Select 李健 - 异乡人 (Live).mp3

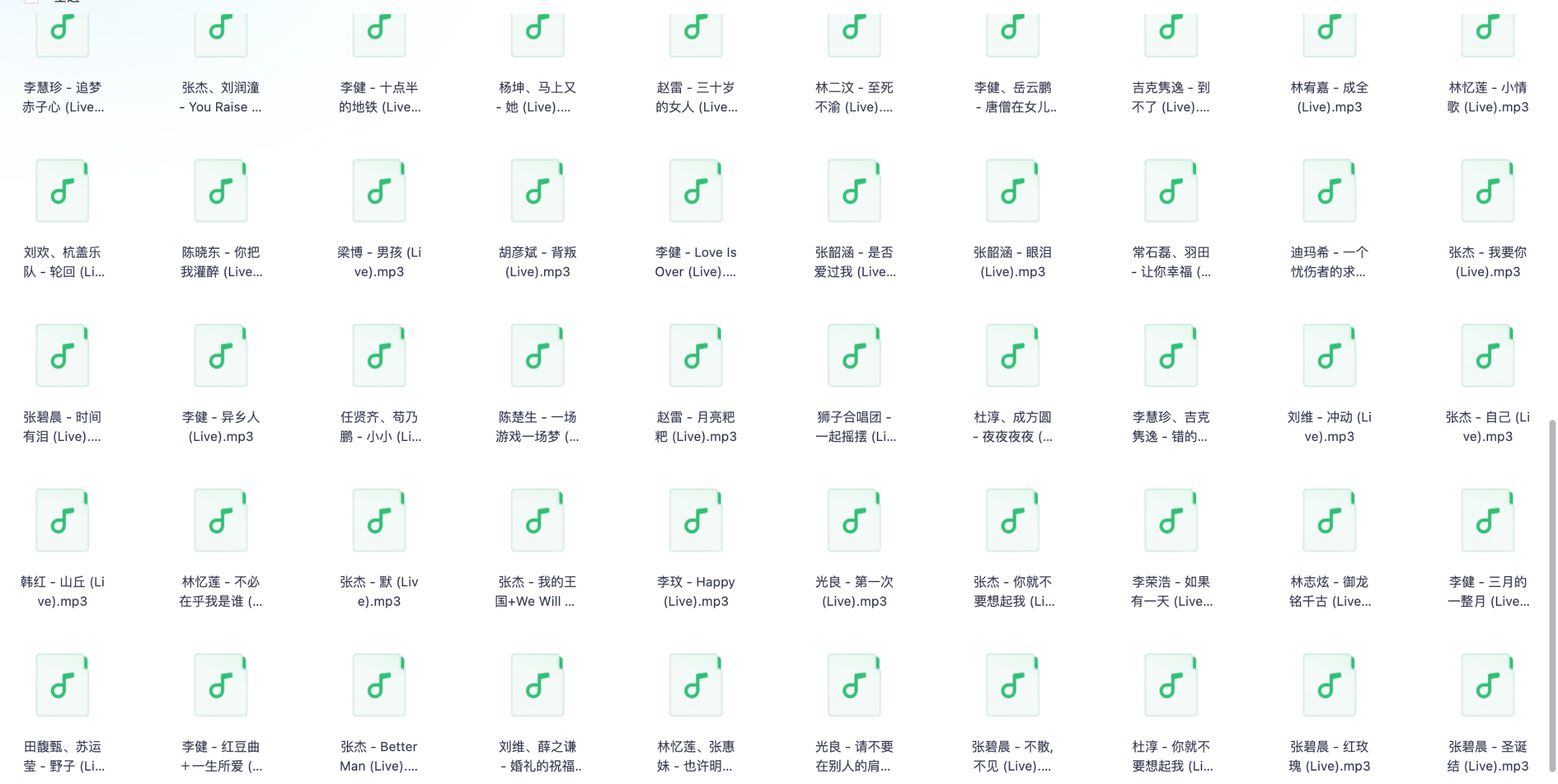click(x=220, y=356)
